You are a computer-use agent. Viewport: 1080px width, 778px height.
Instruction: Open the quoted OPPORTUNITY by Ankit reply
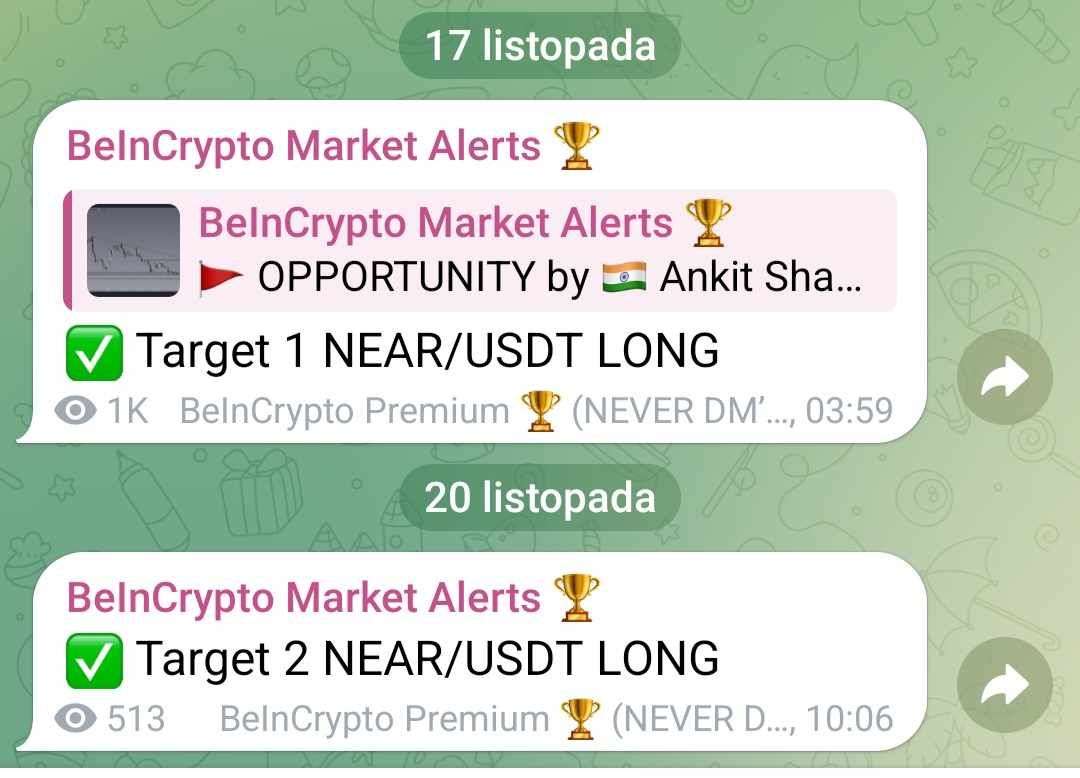(x=480, y=250)
